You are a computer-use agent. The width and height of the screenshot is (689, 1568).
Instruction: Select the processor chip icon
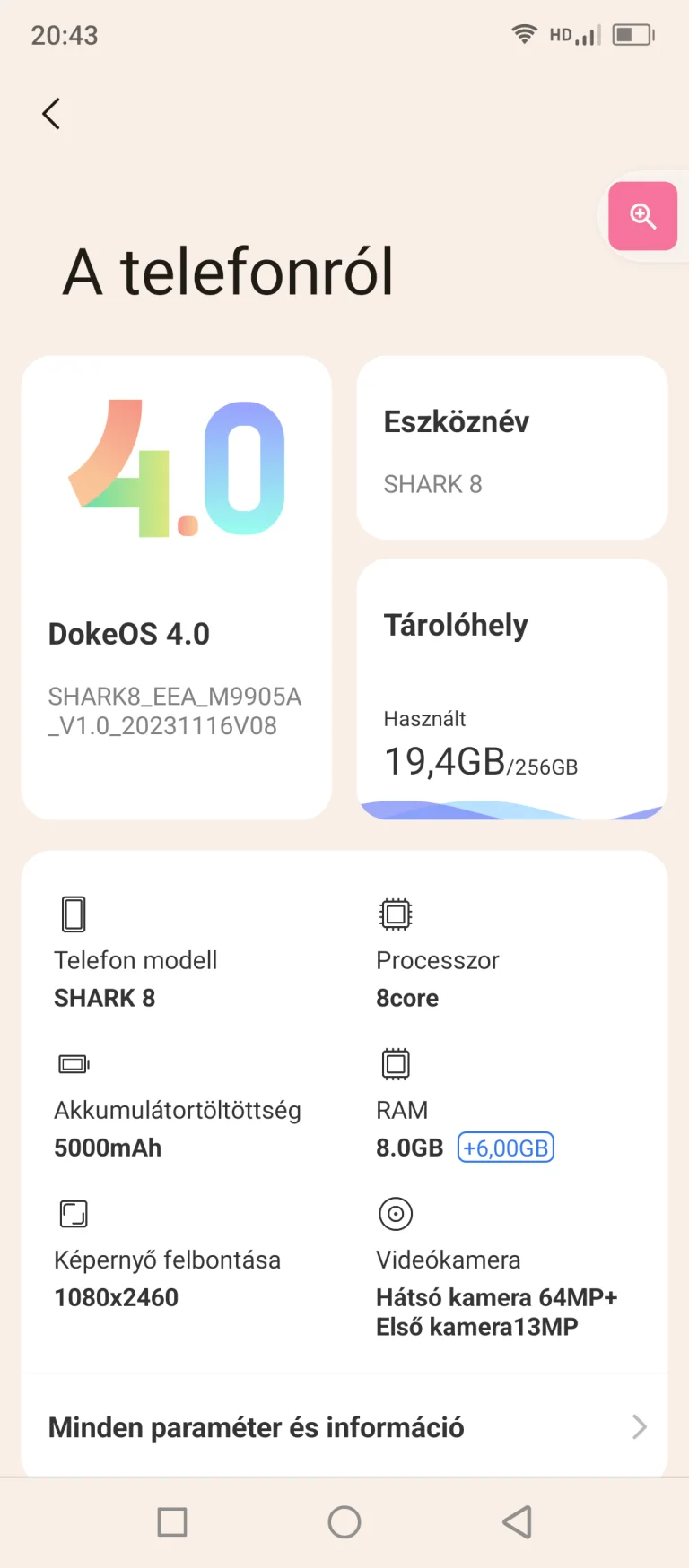click(x=396, y=913)
